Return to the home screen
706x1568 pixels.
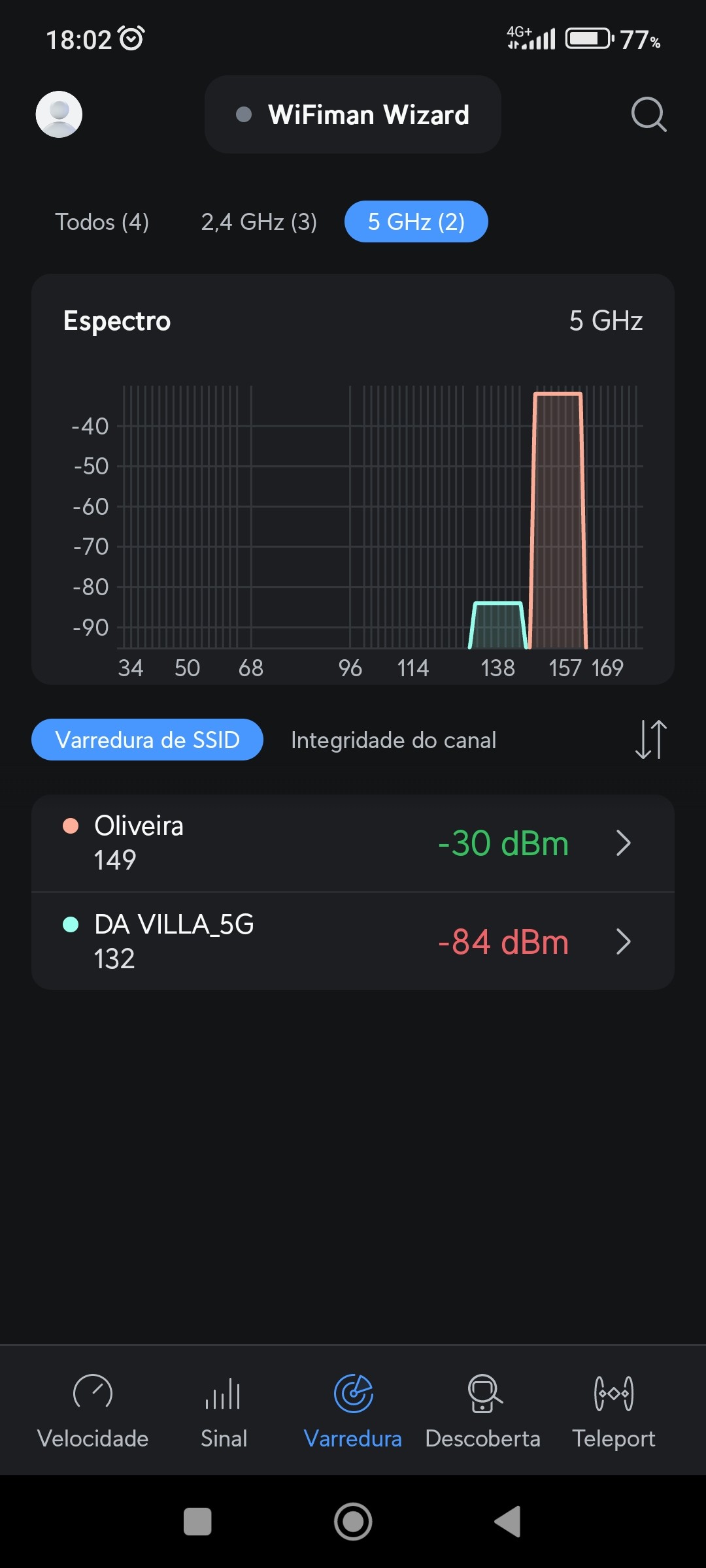tap(353, 1522)
